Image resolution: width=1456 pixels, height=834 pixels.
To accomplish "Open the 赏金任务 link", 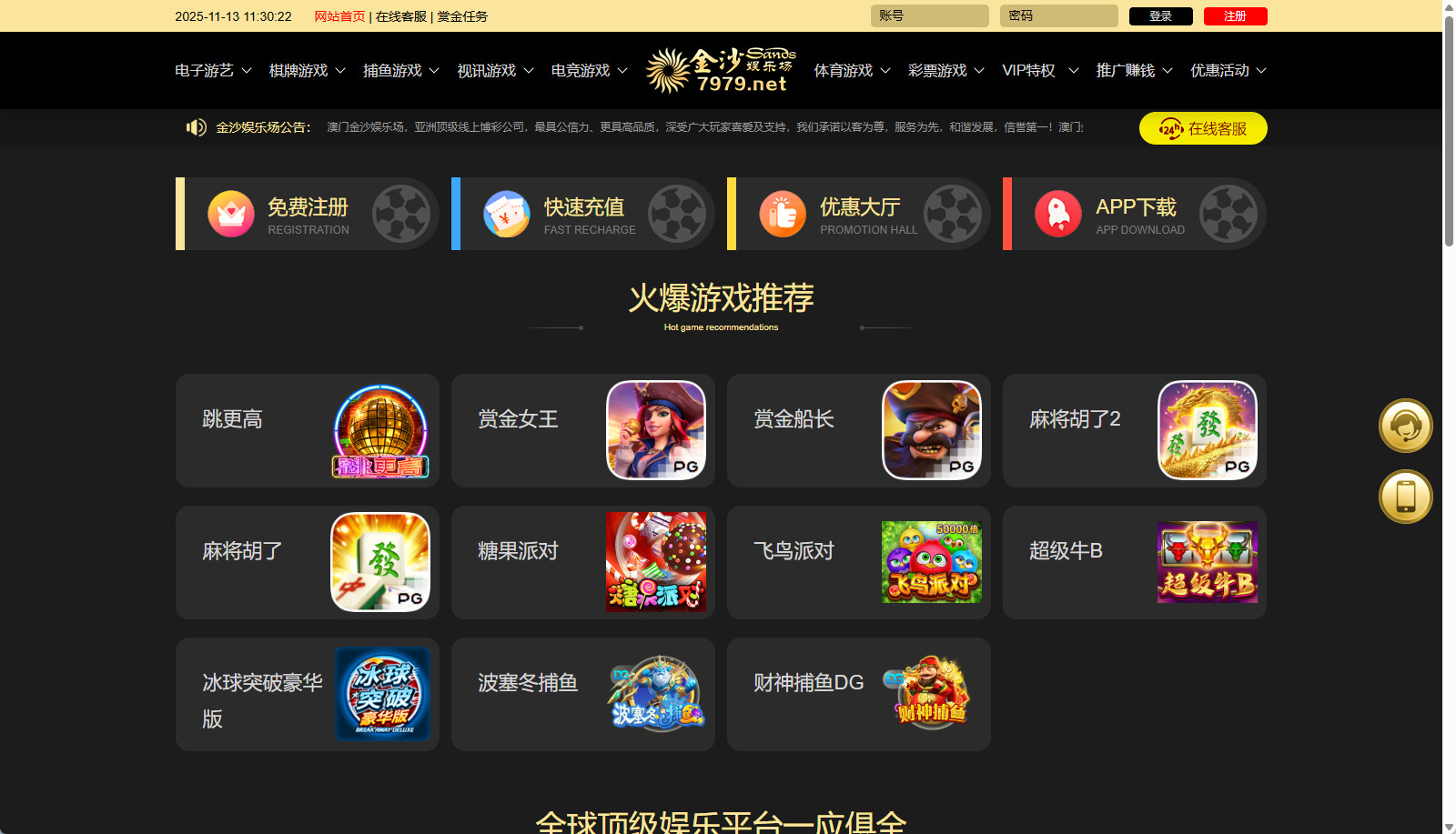I will click(462, 16).
